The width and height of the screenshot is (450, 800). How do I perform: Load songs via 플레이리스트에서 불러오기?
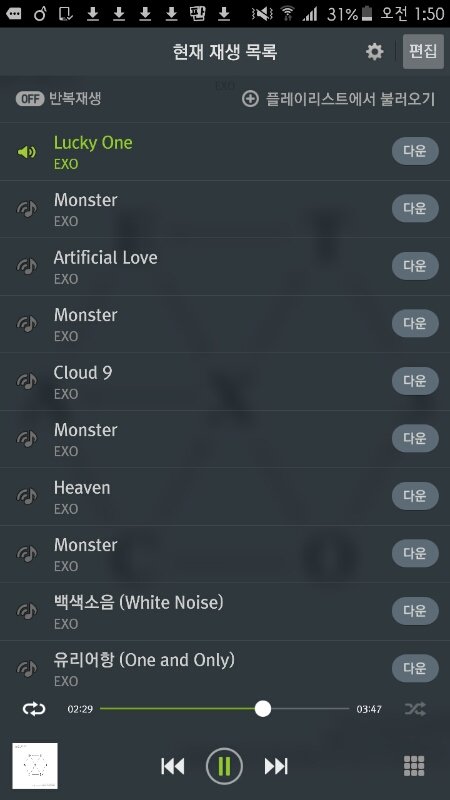pyautogui.click(x=338, y=98)
